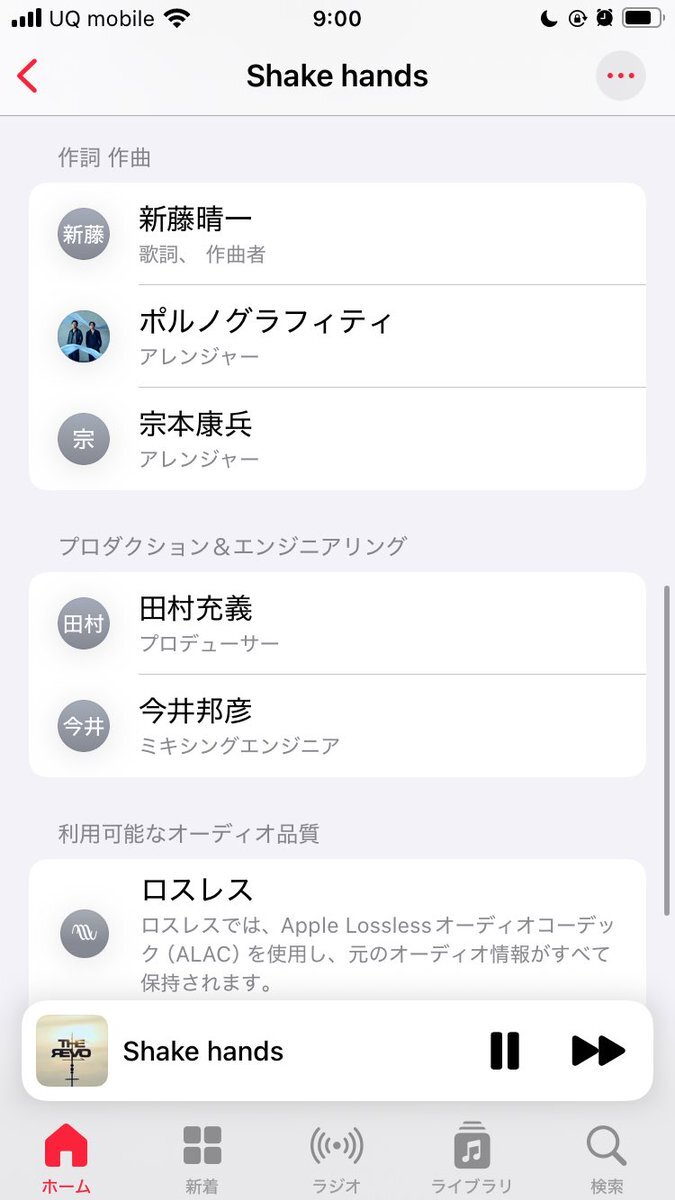This screenshot has width=675, height=1200.
Task: Switch to the ラジオ tab
Action: coord(336,1158)
